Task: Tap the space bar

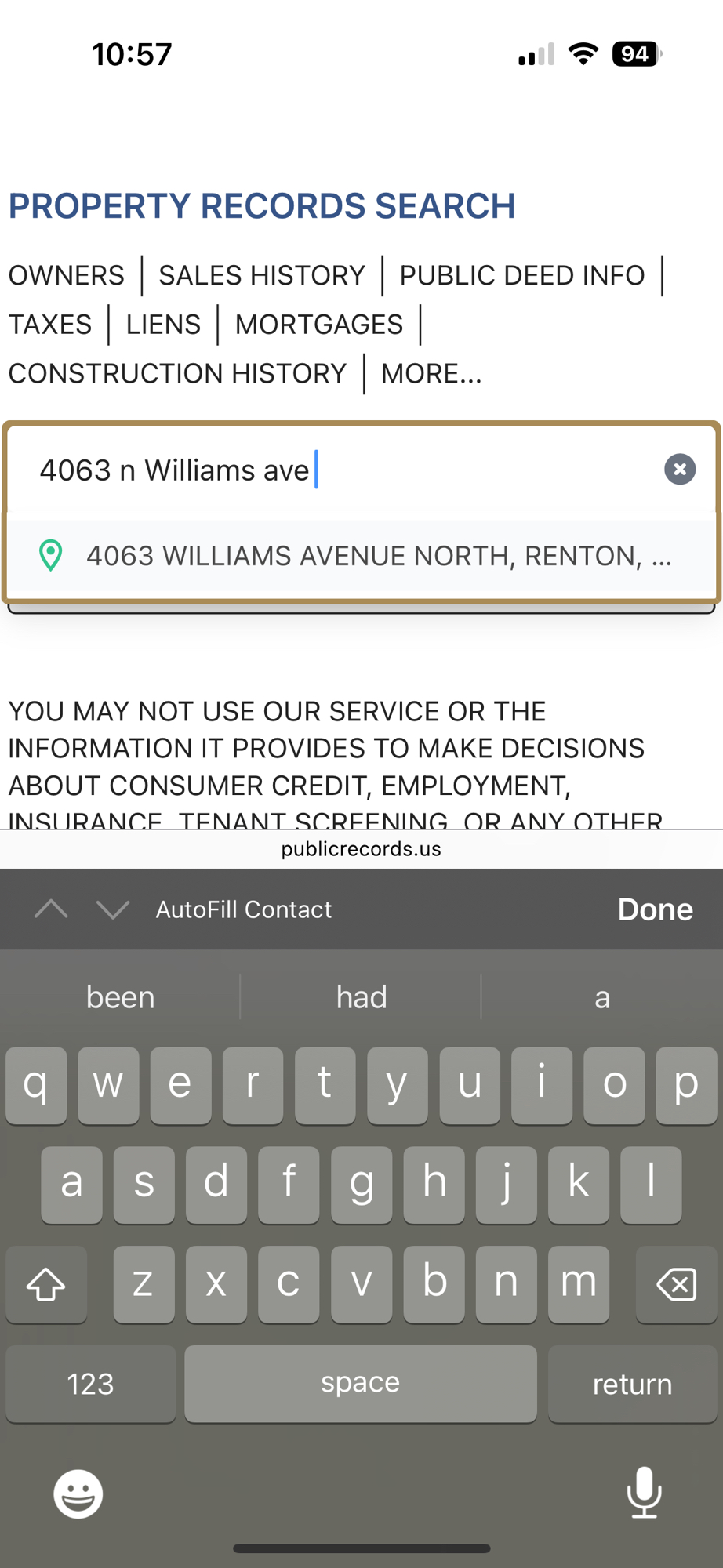Action: [x=361, y=1384]
